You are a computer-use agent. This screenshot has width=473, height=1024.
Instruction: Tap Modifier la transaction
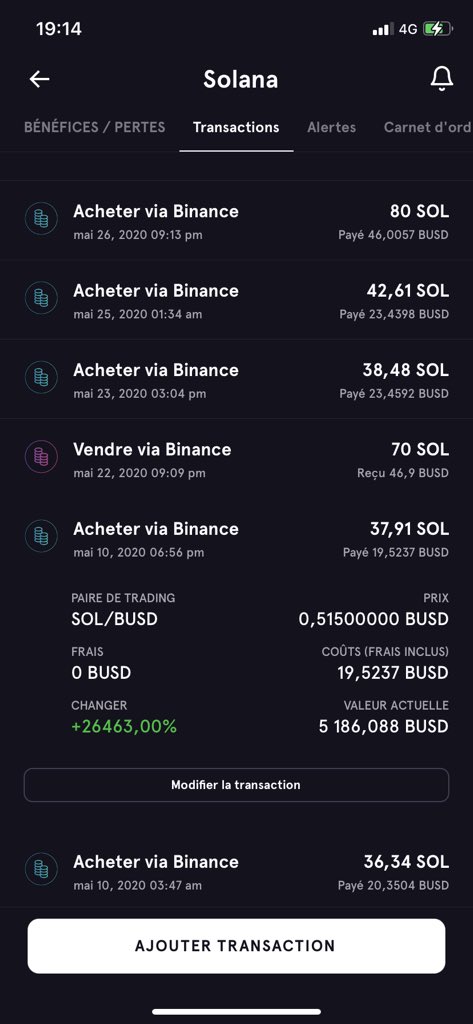pyautogui.click(x=236, y=785)
